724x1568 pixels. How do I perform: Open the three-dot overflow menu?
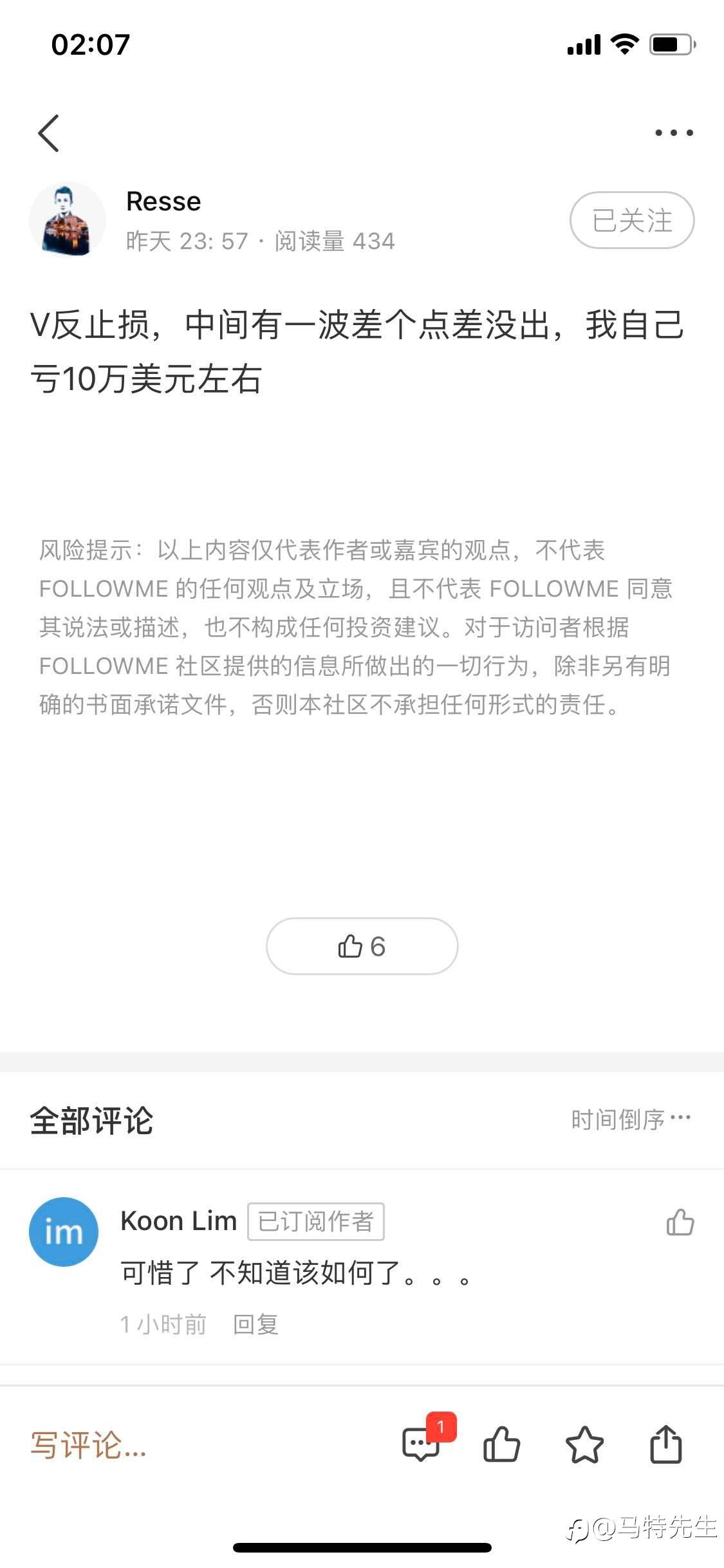pos(674,133)
